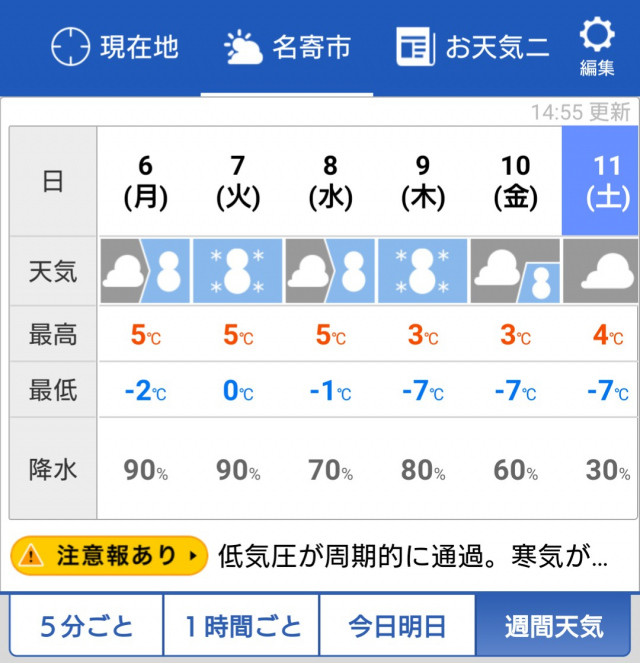View the 今日明日 forecast
This screenshot has width=640, height=663.
click(x=397, y=627)
